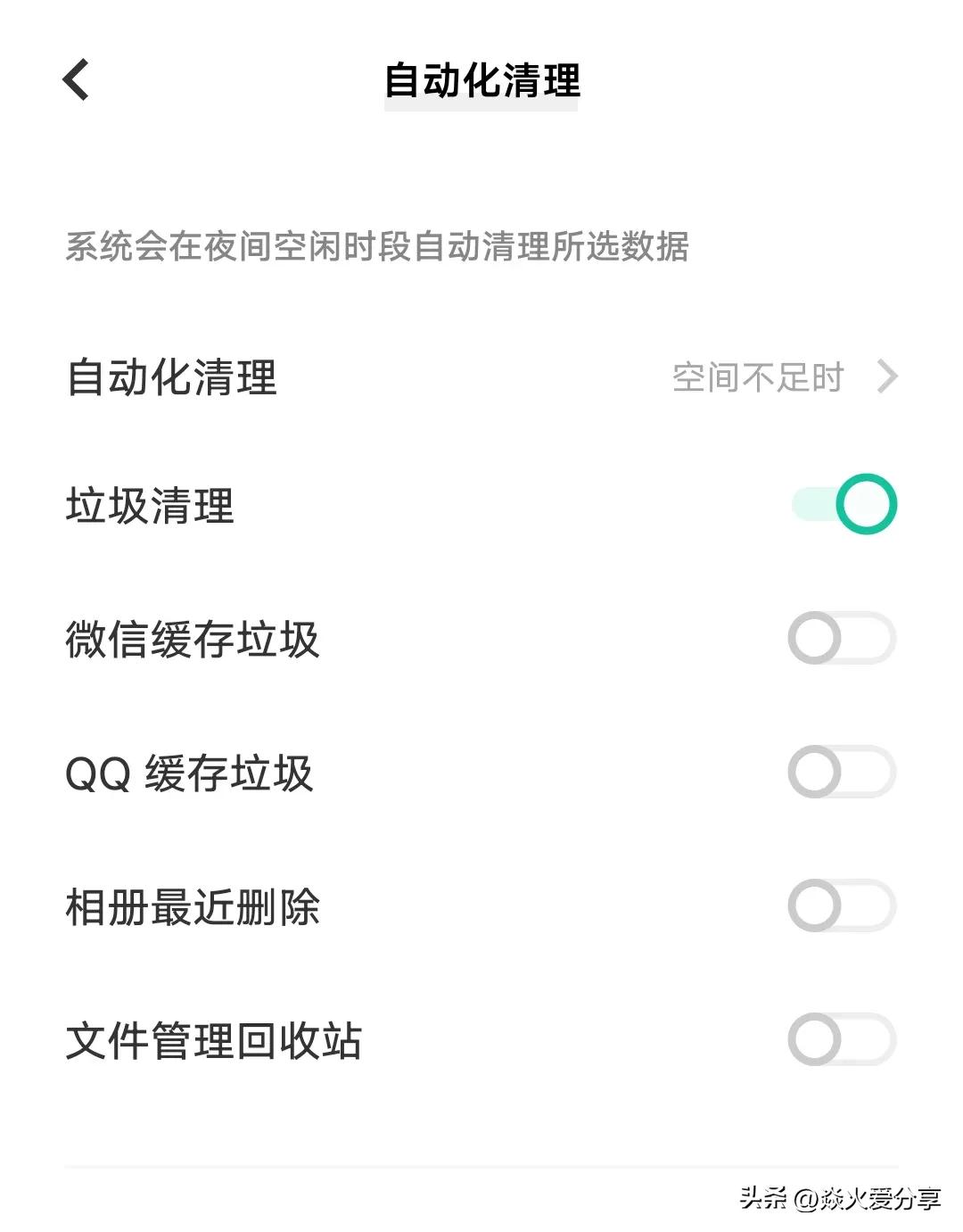Click the page title 自动化清理
Viewport: 963px width, 1232px height.
pos(481,80)
